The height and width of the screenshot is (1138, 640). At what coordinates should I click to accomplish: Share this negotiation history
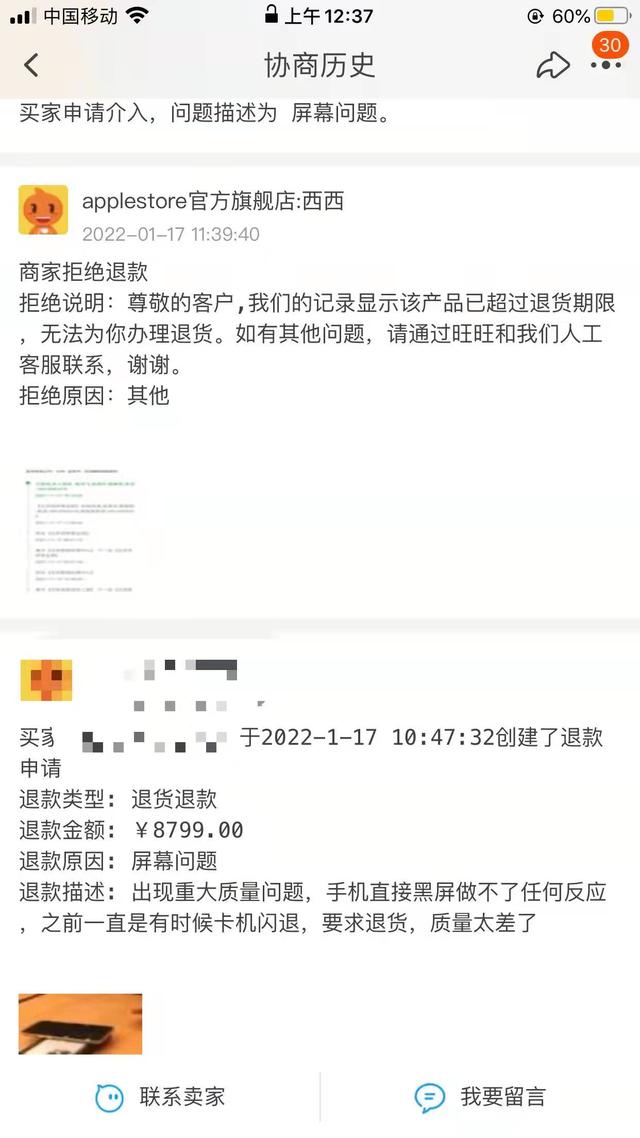click(x=553, y=66)
